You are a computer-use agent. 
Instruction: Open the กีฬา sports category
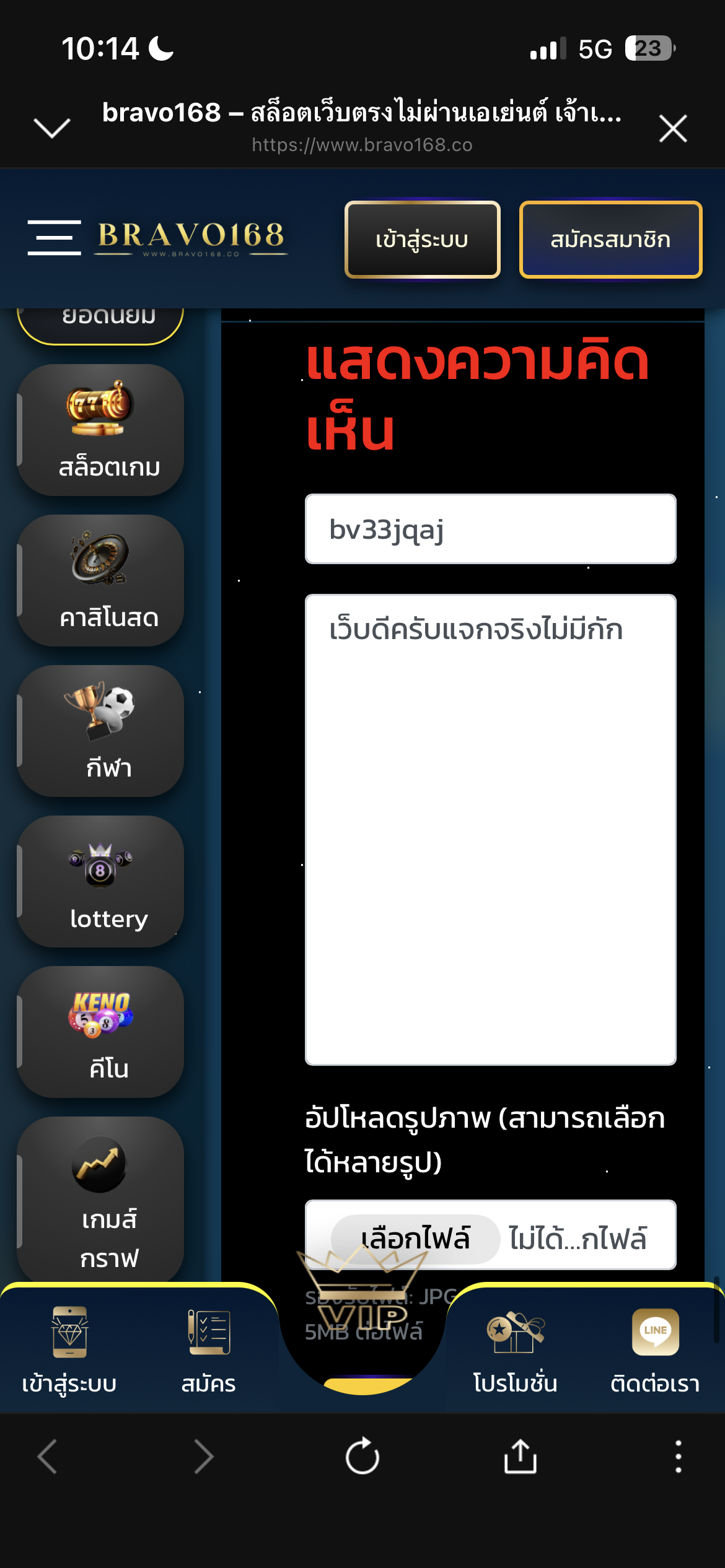point(100,731)
